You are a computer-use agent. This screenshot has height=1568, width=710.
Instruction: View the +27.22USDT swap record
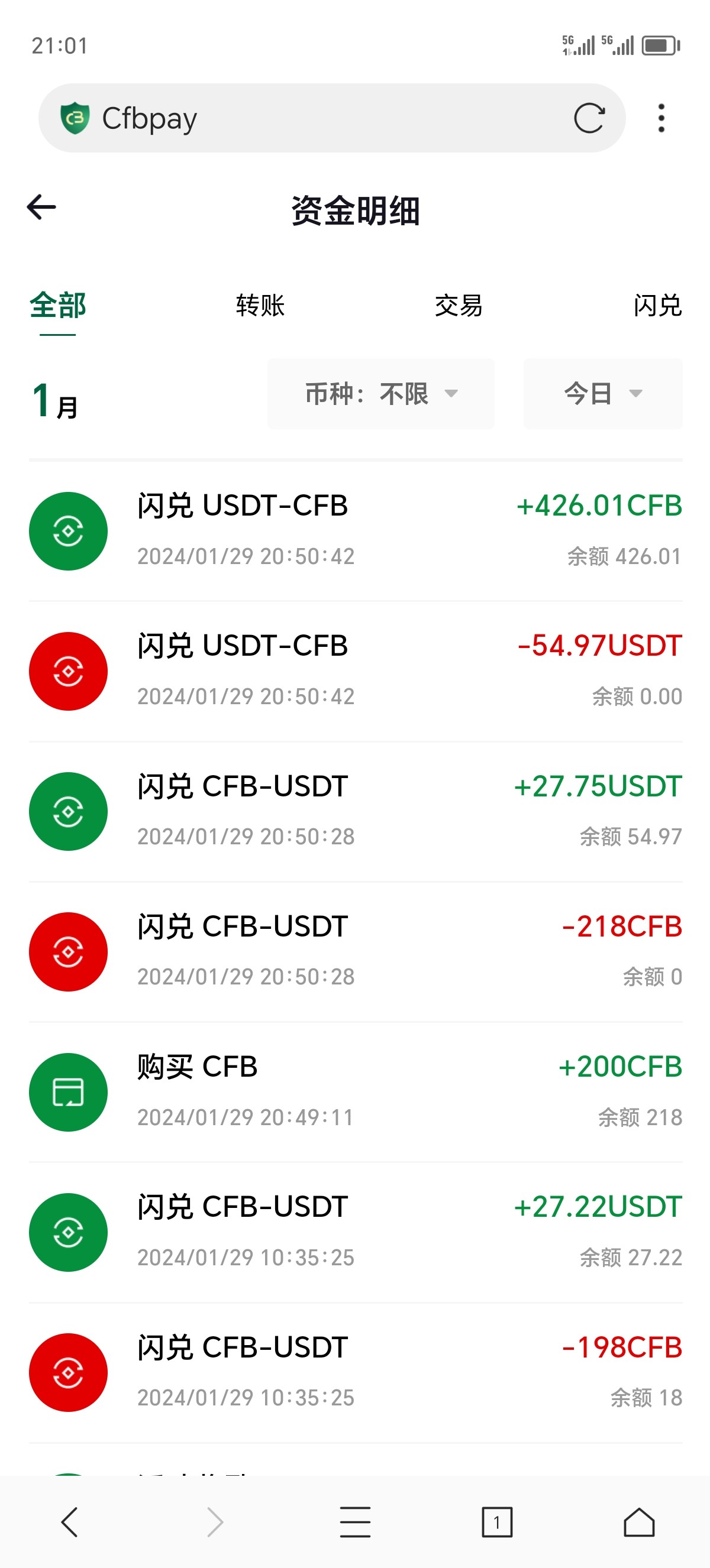356,1232
